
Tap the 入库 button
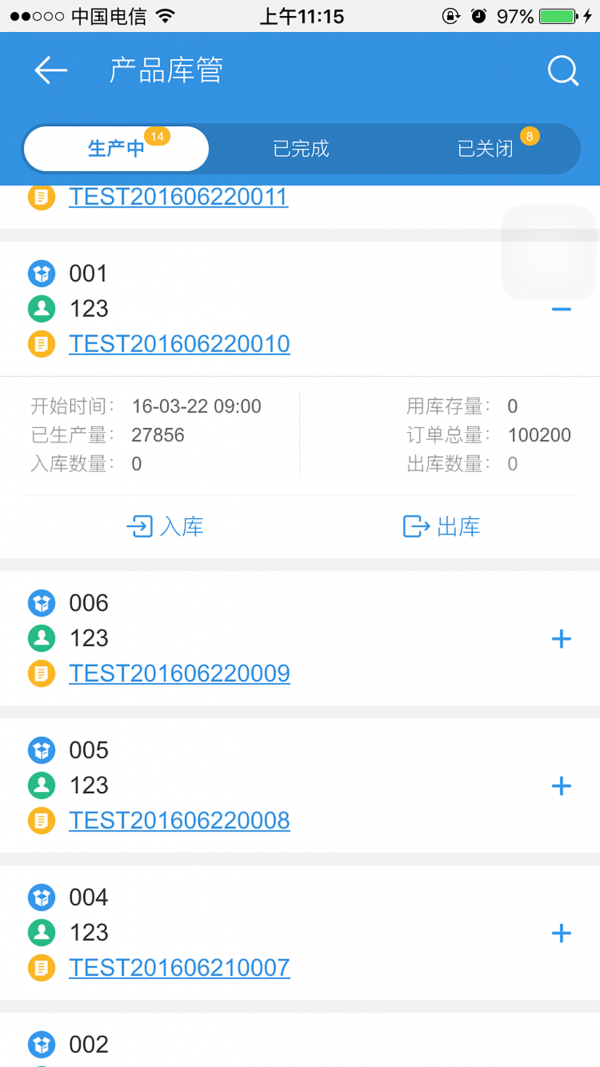pos(165,527)
